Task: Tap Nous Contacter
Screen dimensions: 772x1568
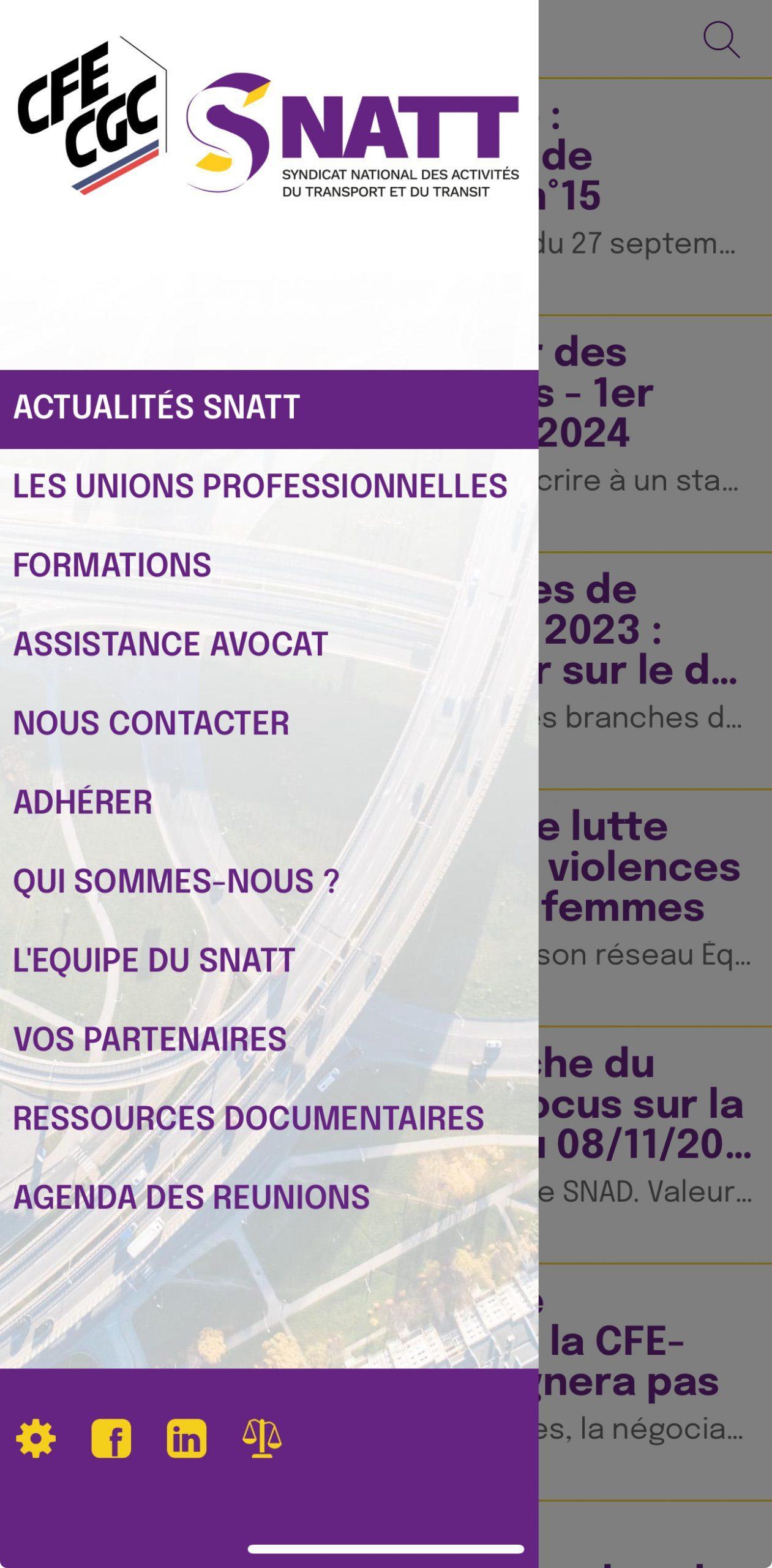Action: (x=269, y=724)
